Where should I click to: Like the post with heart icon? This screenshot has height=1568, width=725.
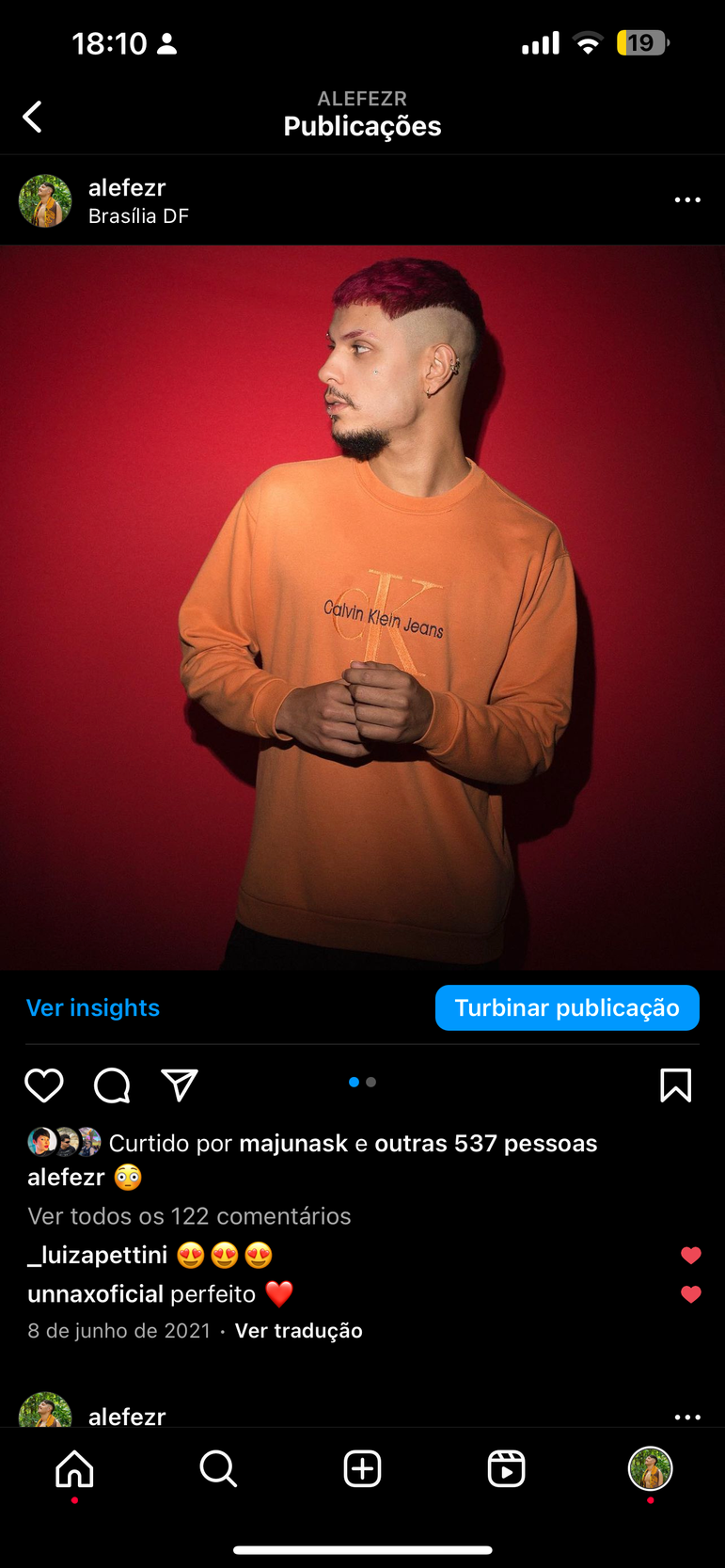[x=44, y=1085]
